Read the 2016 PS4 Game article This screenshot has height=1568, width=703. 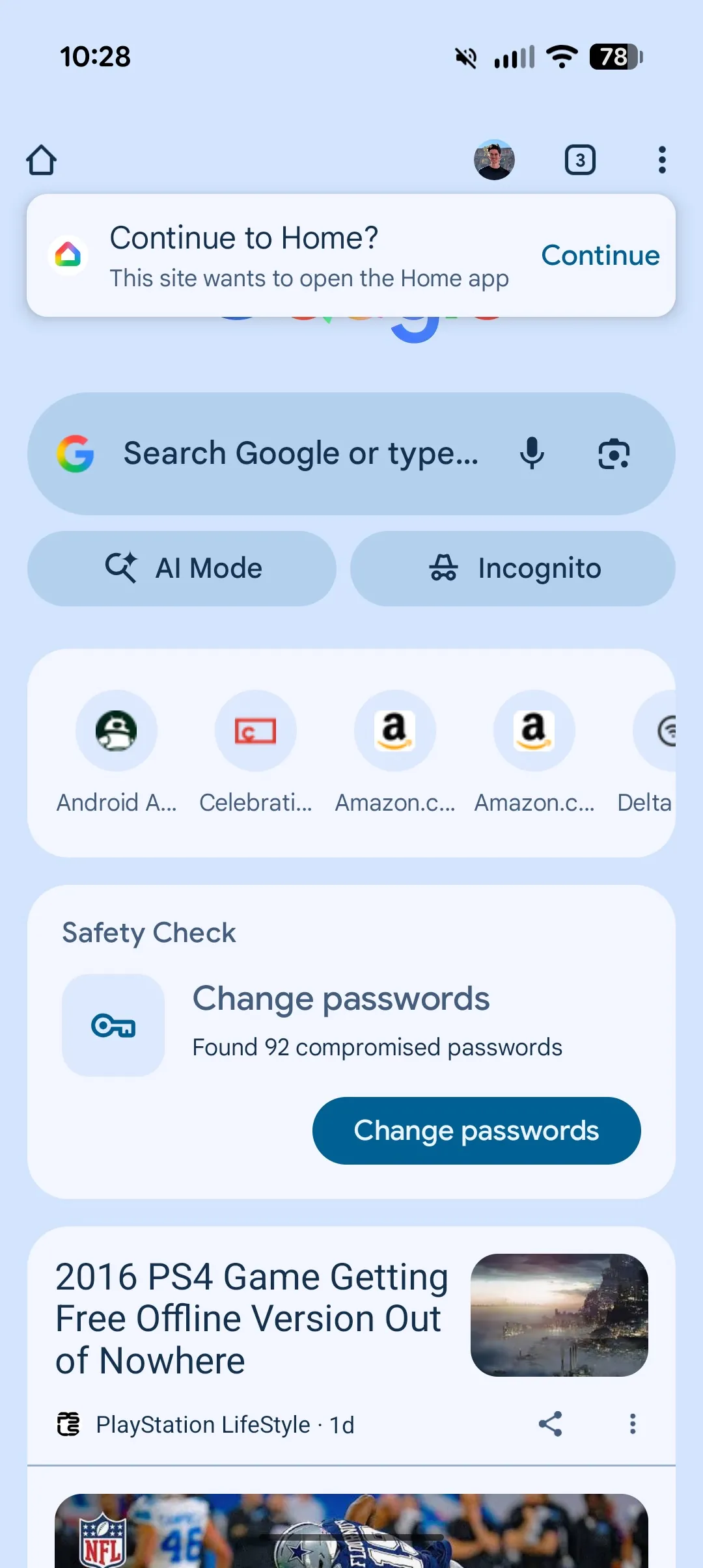251,1318
